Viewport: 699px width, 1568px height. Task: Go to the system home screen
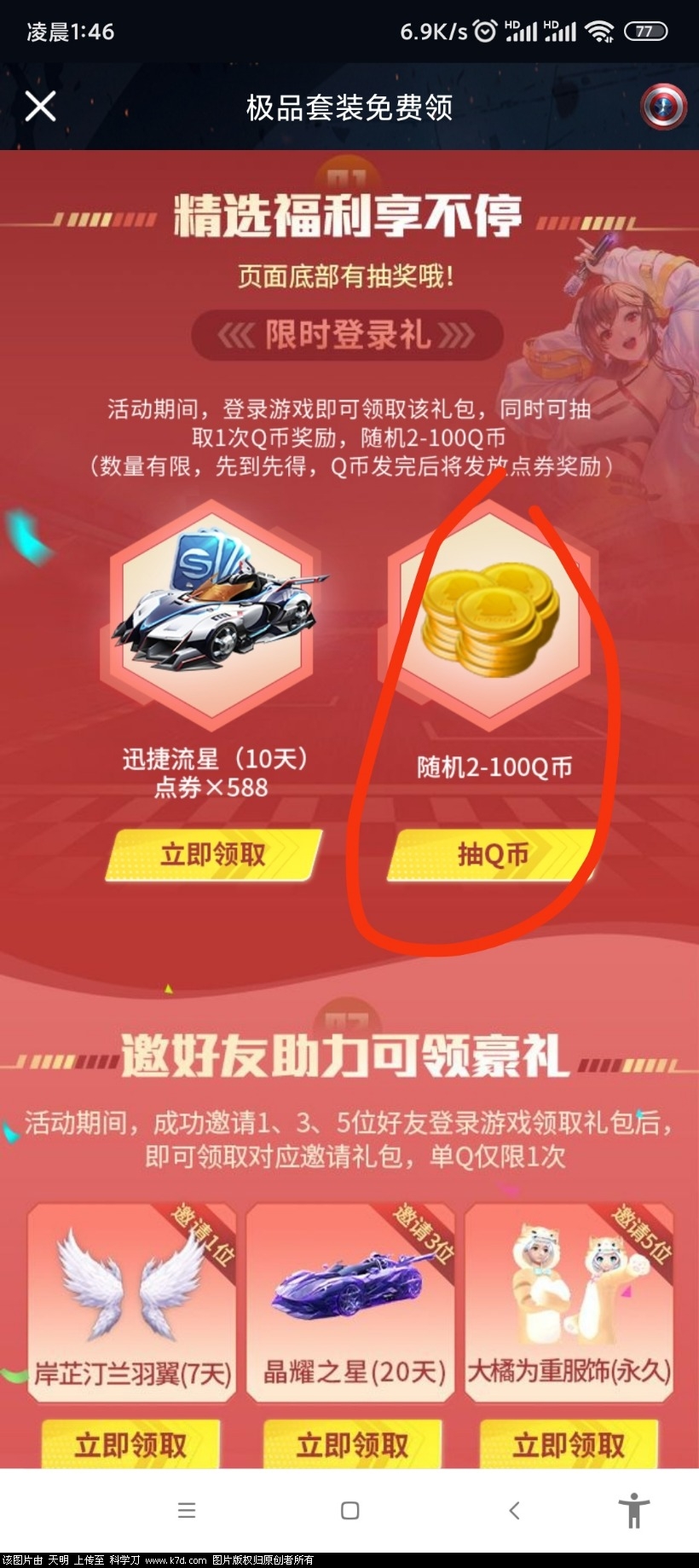[349, 1511]
